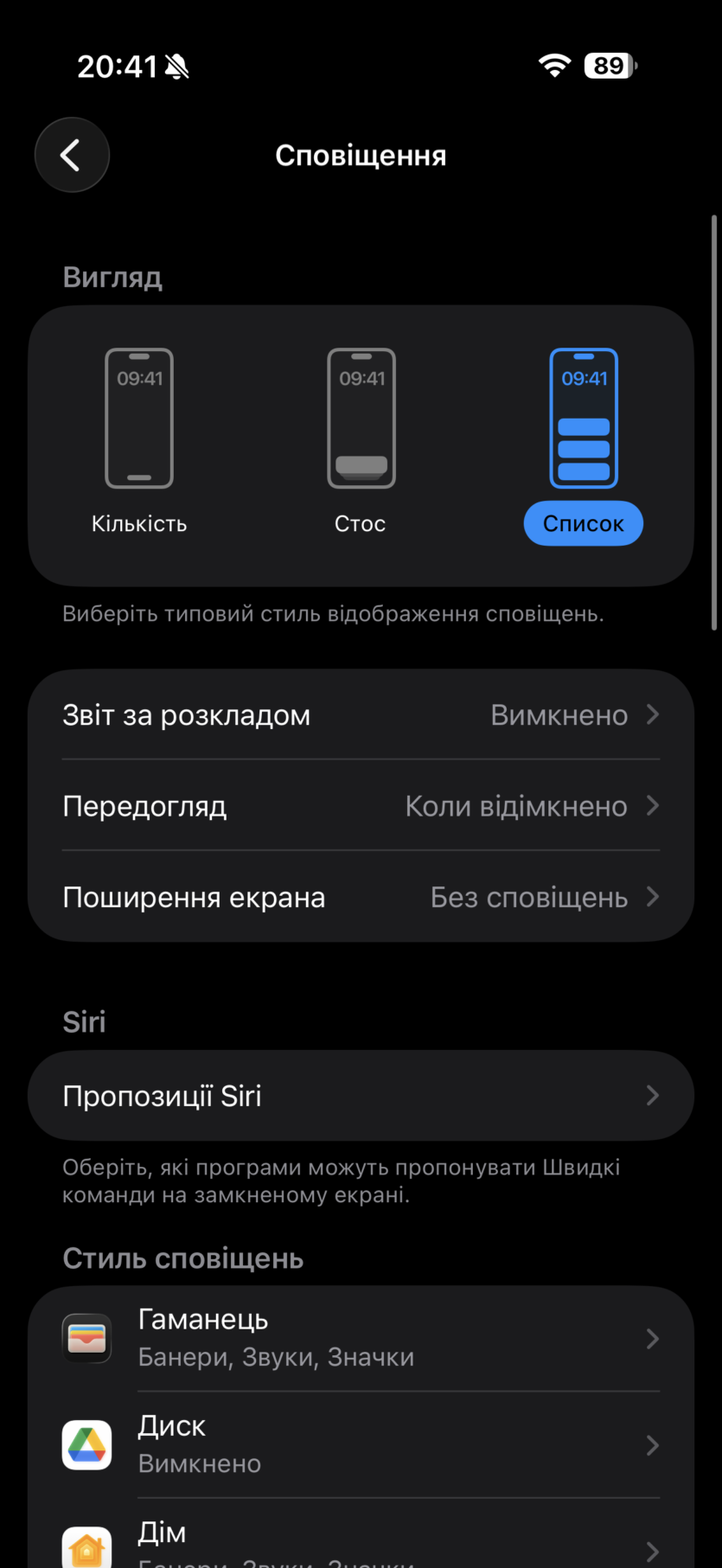Choose the Стос notification style
This screenshot has height=1568, width=722.
point(361,441)
